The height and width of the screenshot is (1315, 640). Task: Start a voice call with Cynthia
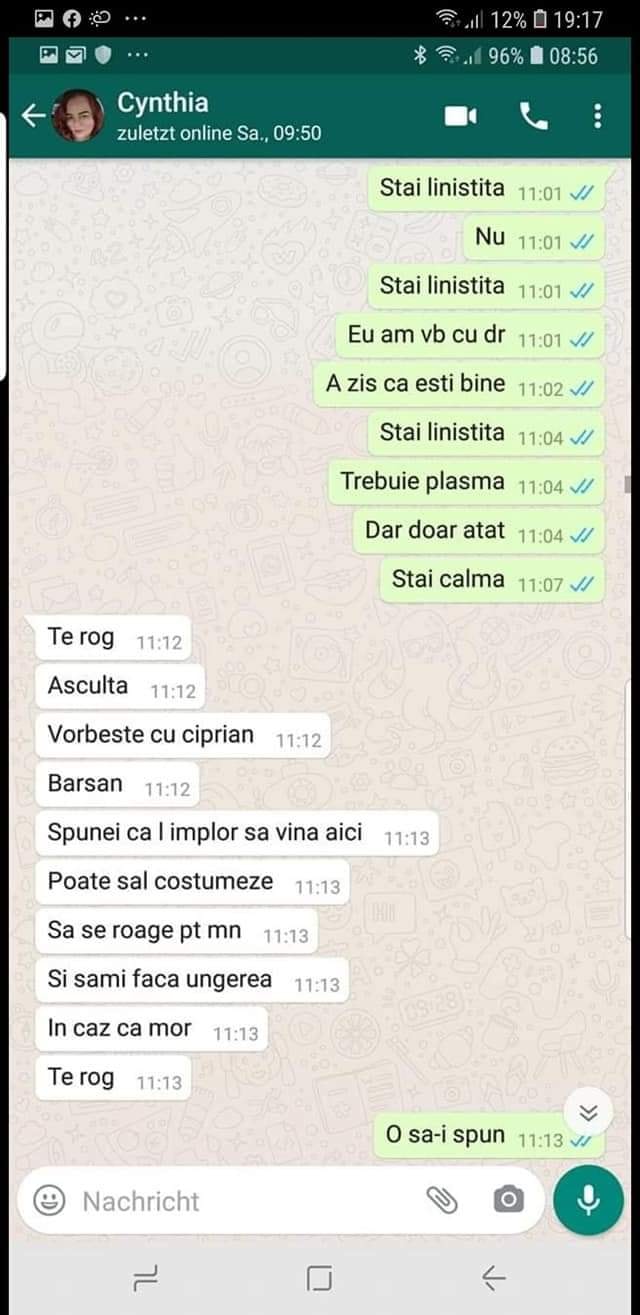click(534, 117)
